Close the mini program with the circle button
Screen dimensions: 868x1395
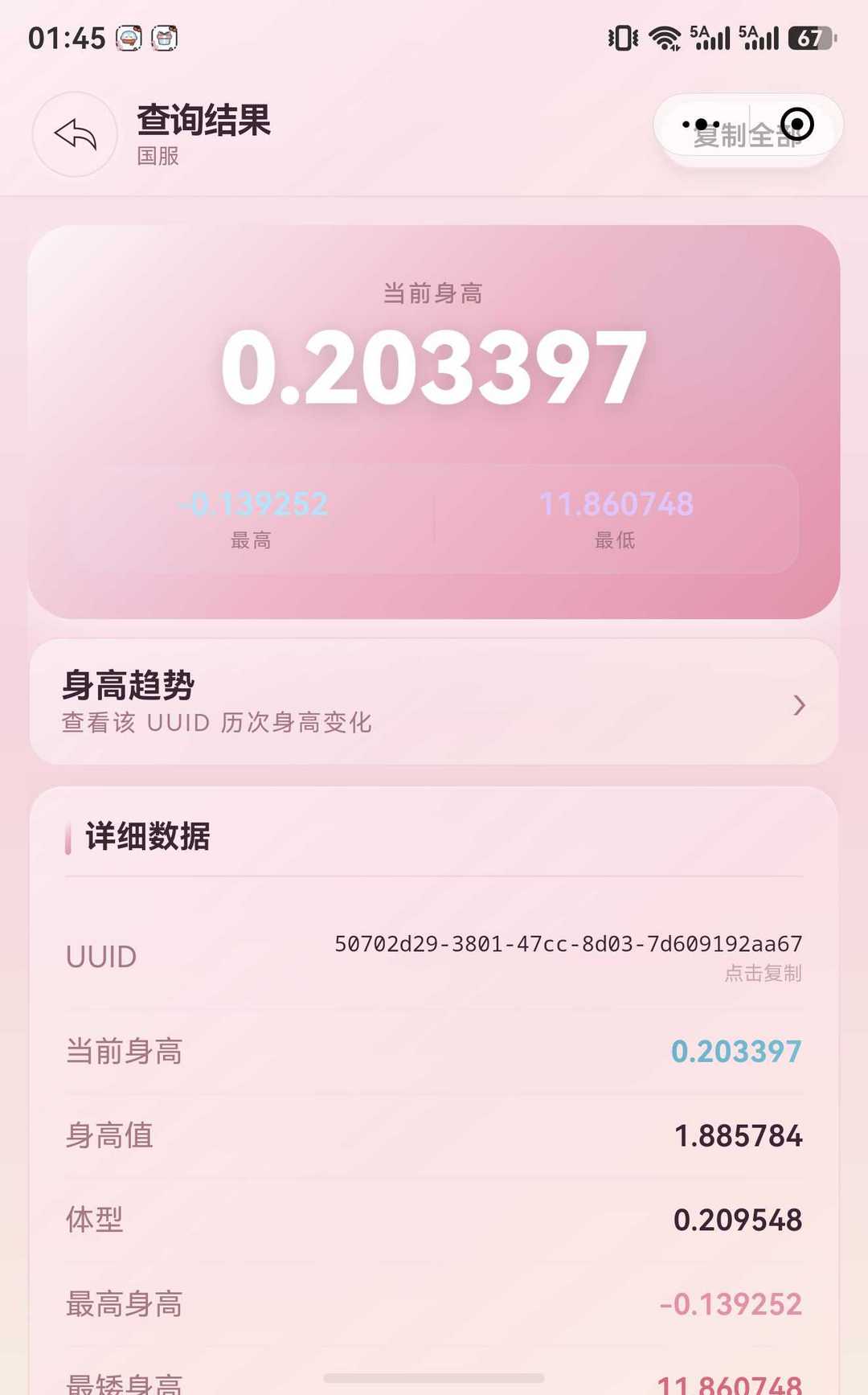(x=797, y=125)
